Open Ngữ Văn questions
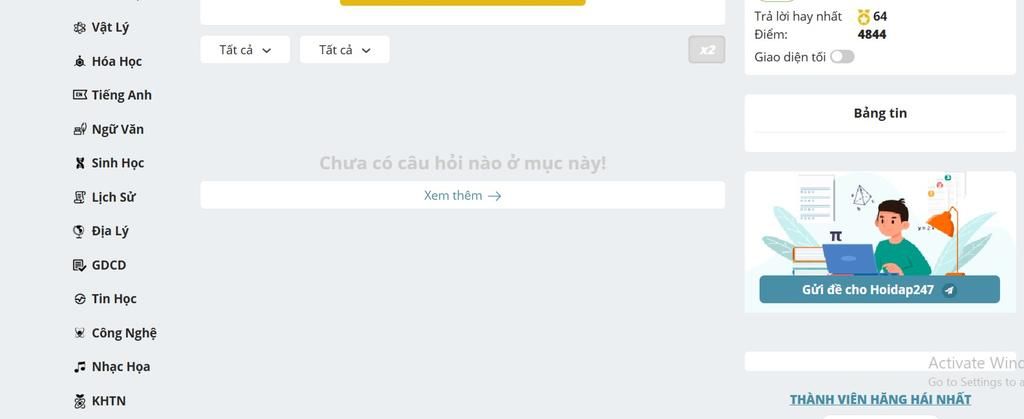This screenshot has height=419, width=1024. click(117, 130)
